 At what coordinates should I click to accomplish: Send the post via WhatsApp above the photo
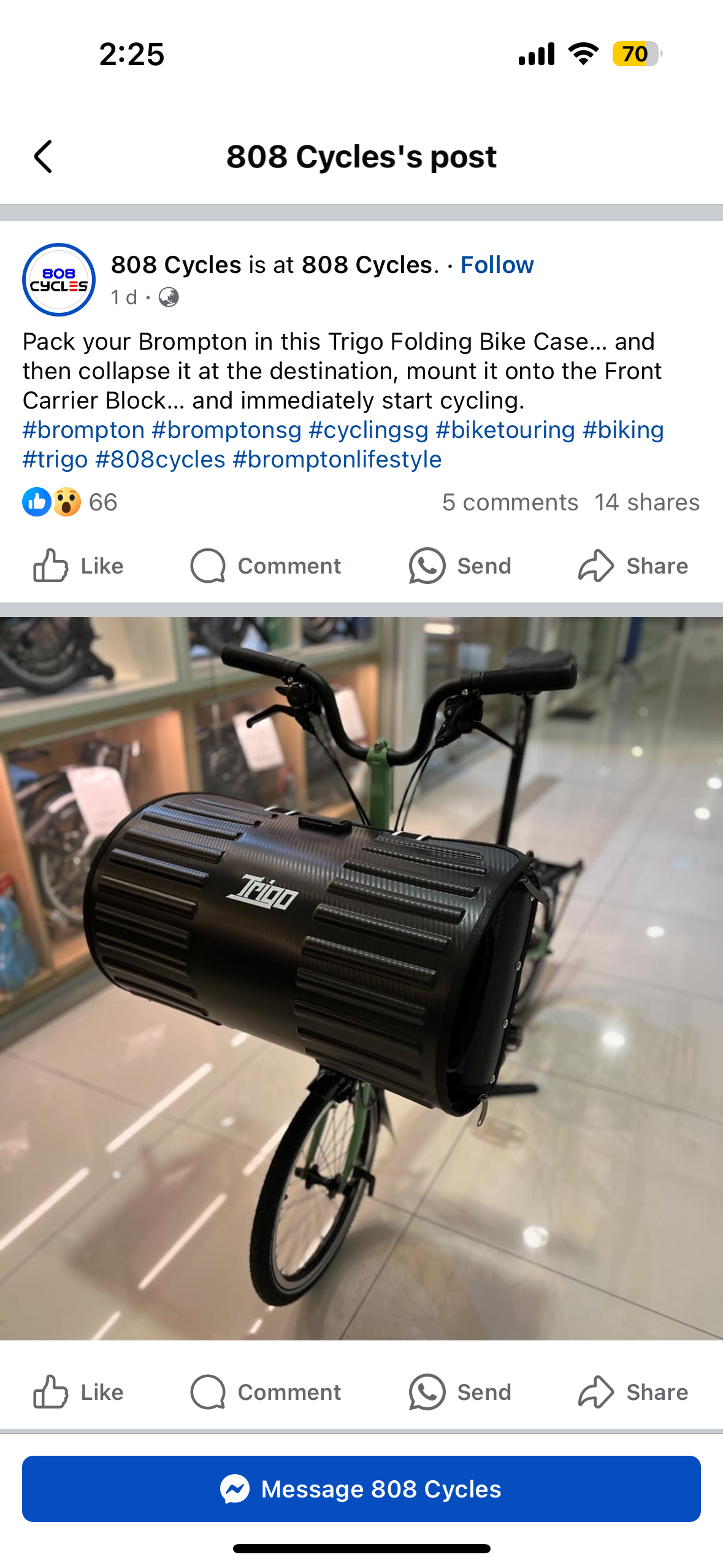pos(460,566)
